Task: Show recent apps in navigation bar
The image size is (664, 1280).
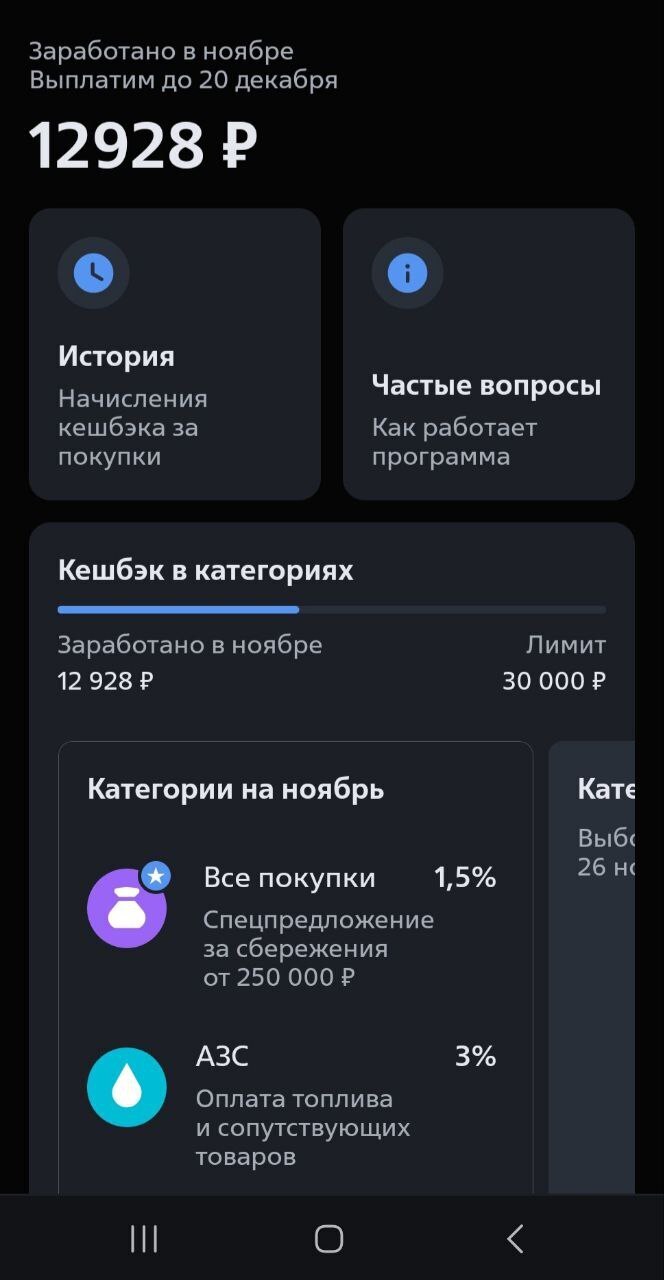Action: click(x=144, y=1239)
